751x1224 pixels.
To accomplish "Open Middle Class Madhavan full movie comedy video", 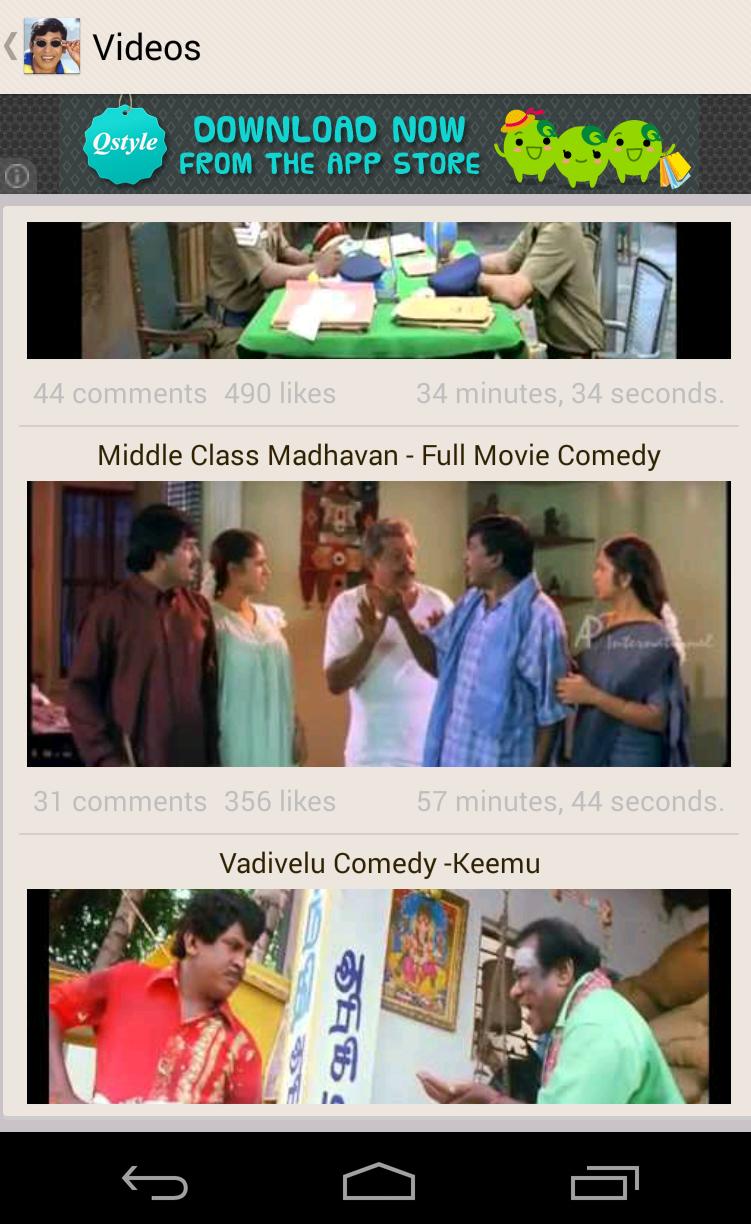I will pyautogui.click(x=378, y=623).
